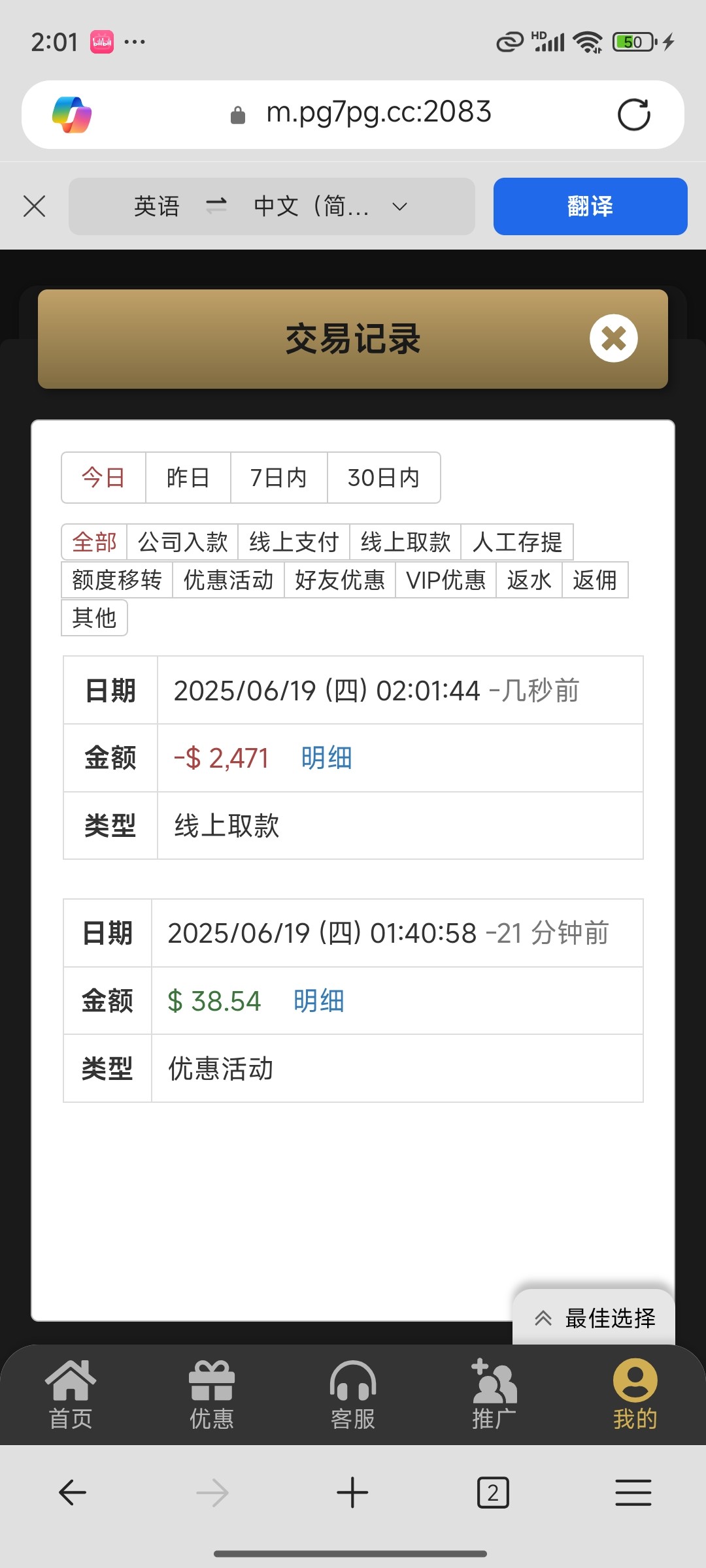Screen dimensions: 706x1568
Task: Filter by 公司入款 type
Action: [x=182, y=542]
